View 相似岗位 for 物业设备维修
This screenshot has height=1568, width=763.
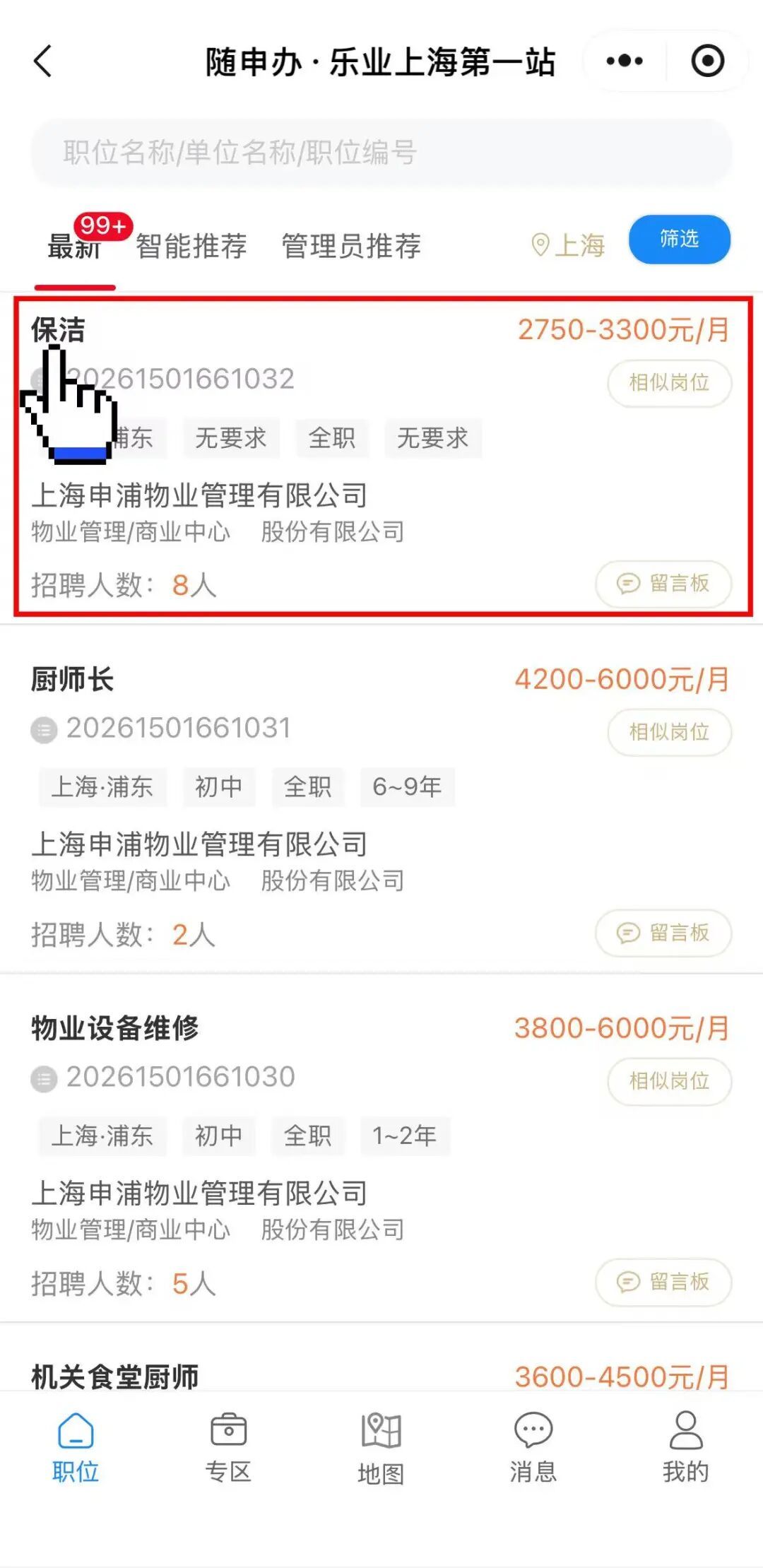pos(669,1081)
